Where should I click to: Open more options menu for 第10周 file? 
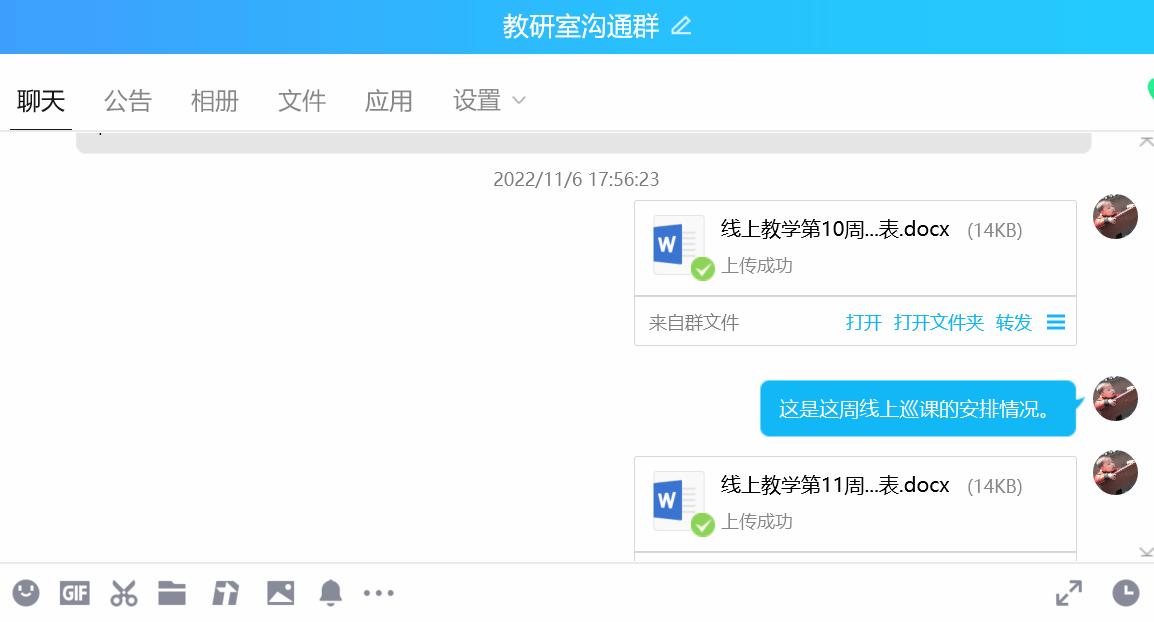[1056, 323]
